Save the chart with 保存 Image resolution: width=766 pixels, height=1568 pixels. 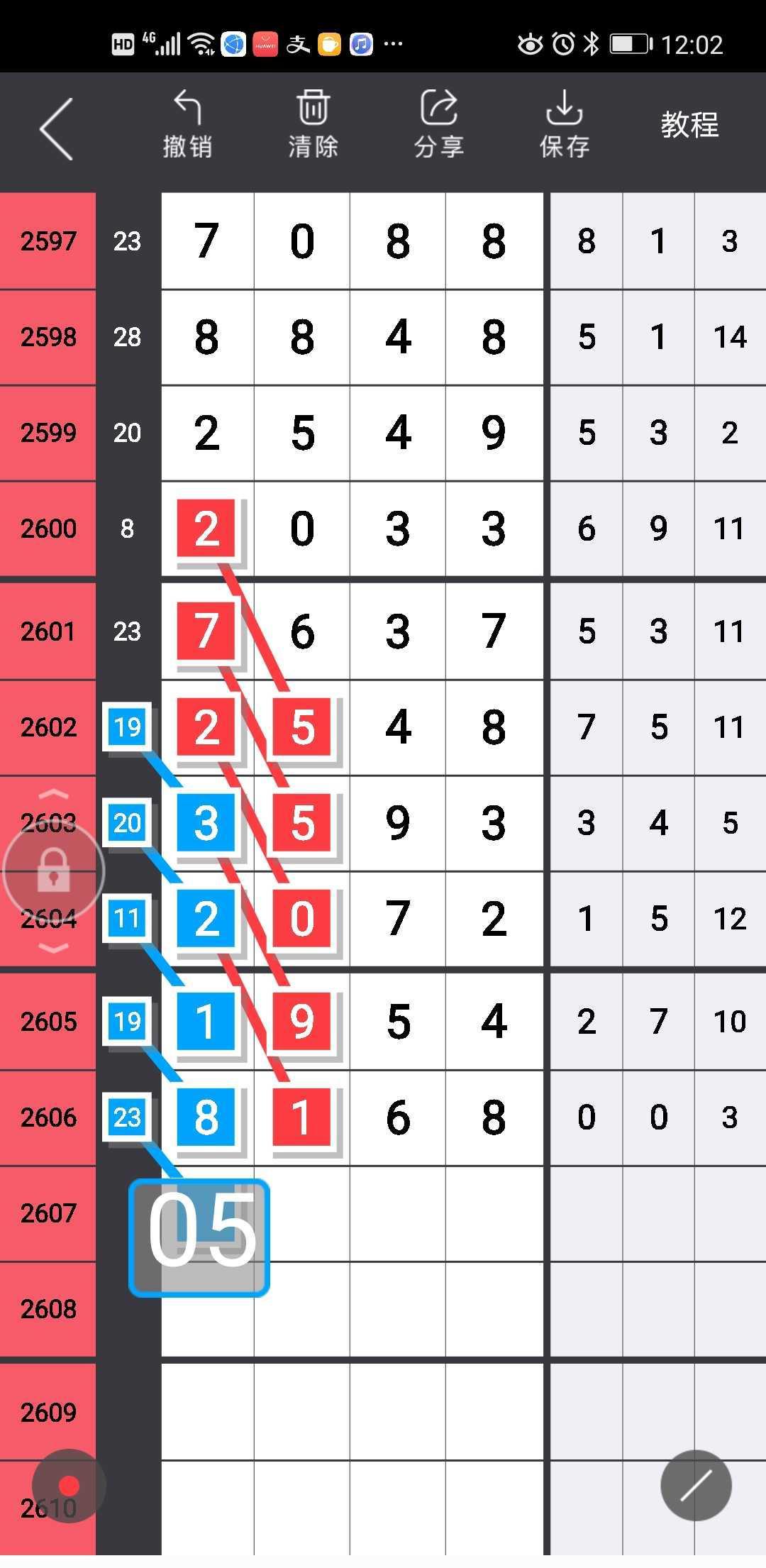[x=565, y=124]
